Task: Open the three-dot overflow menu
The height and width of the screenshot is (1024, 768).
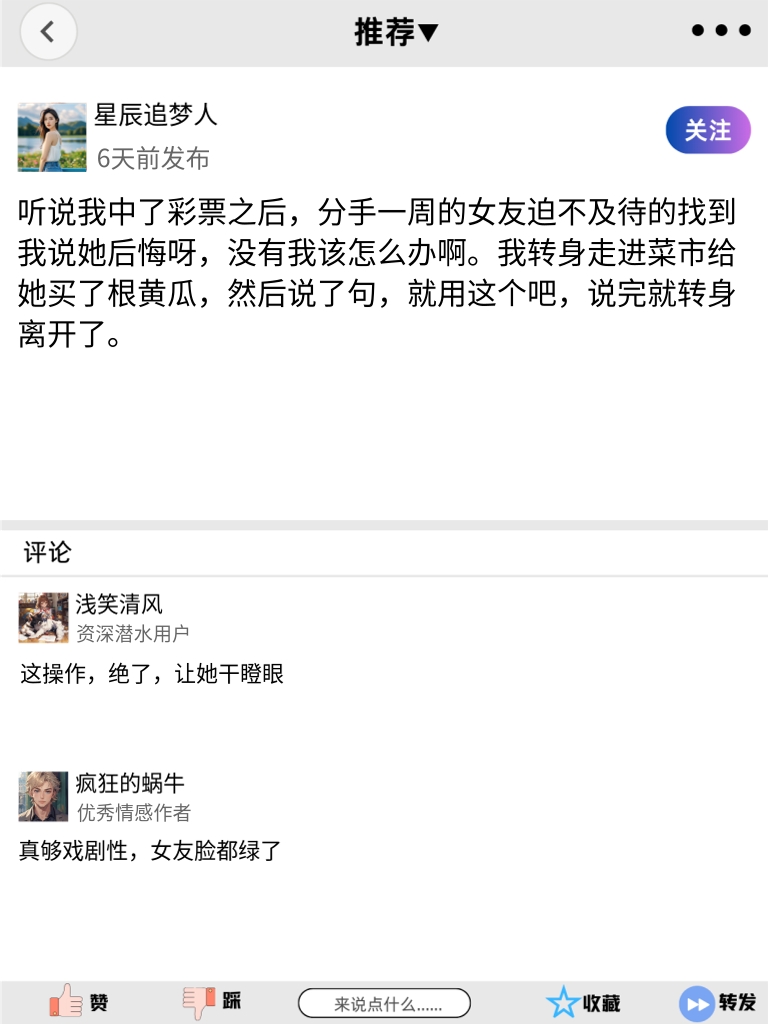Action: coord(719,30)
